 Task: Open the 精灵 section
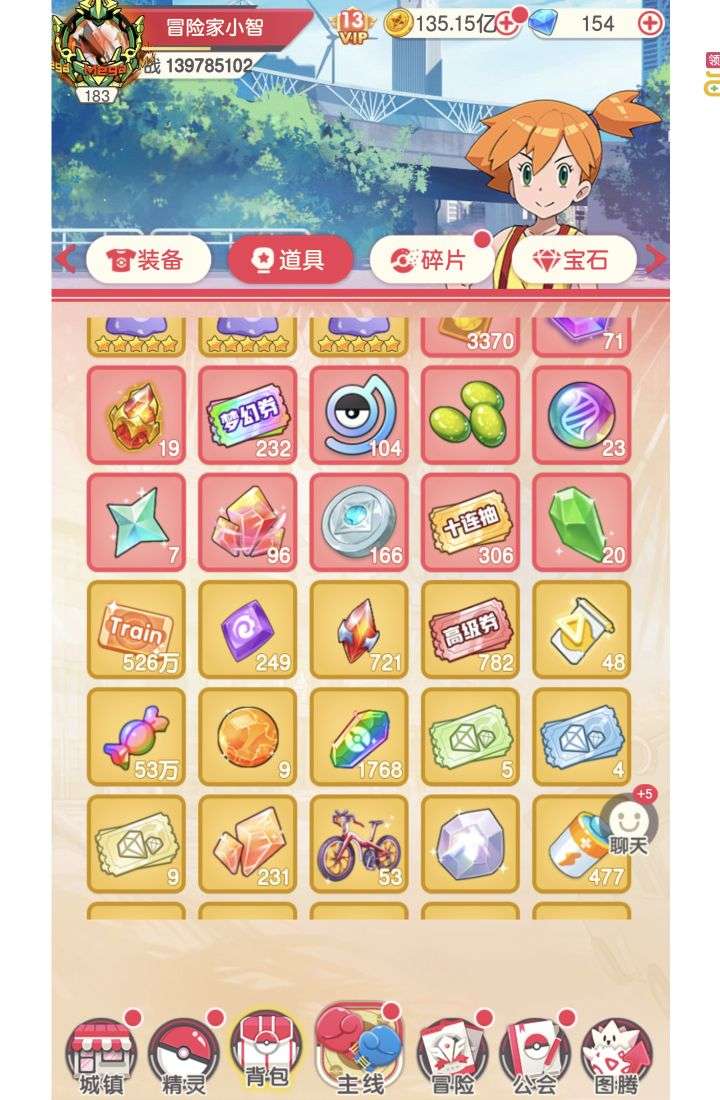click(183, 1056)
